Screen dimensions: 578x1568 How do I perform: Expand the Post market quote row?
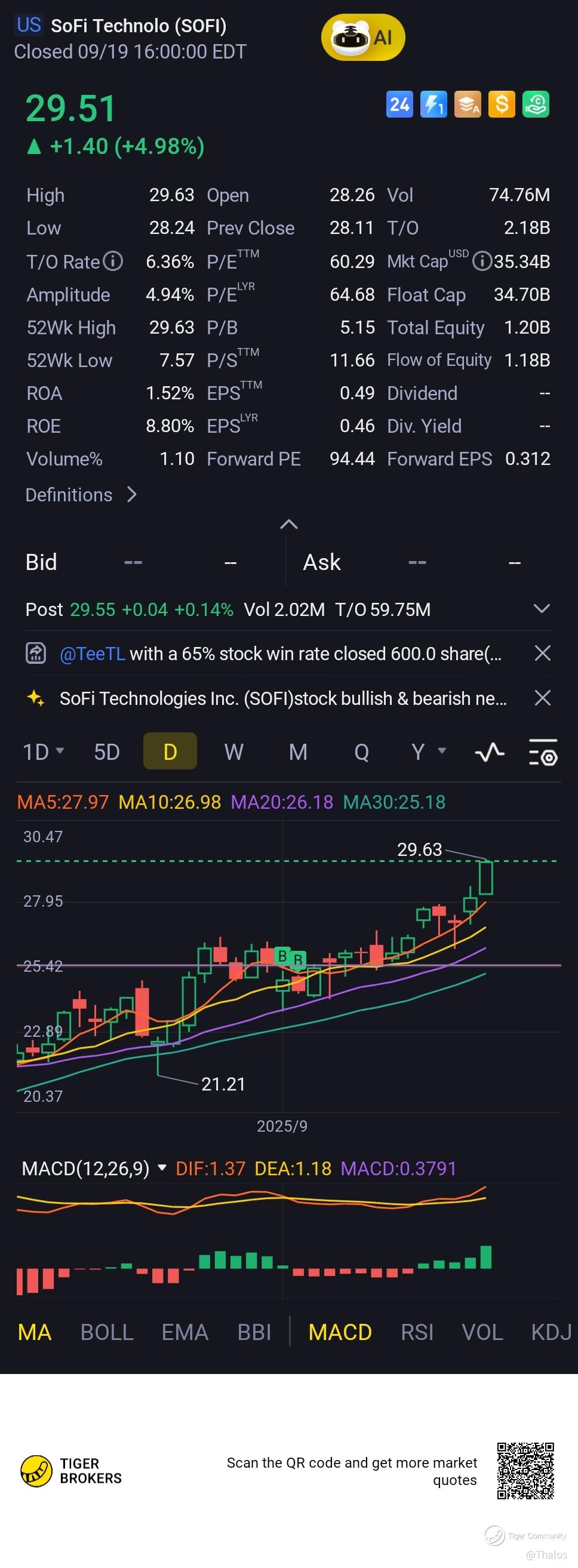pyautogui.click(x=542, y=609)
